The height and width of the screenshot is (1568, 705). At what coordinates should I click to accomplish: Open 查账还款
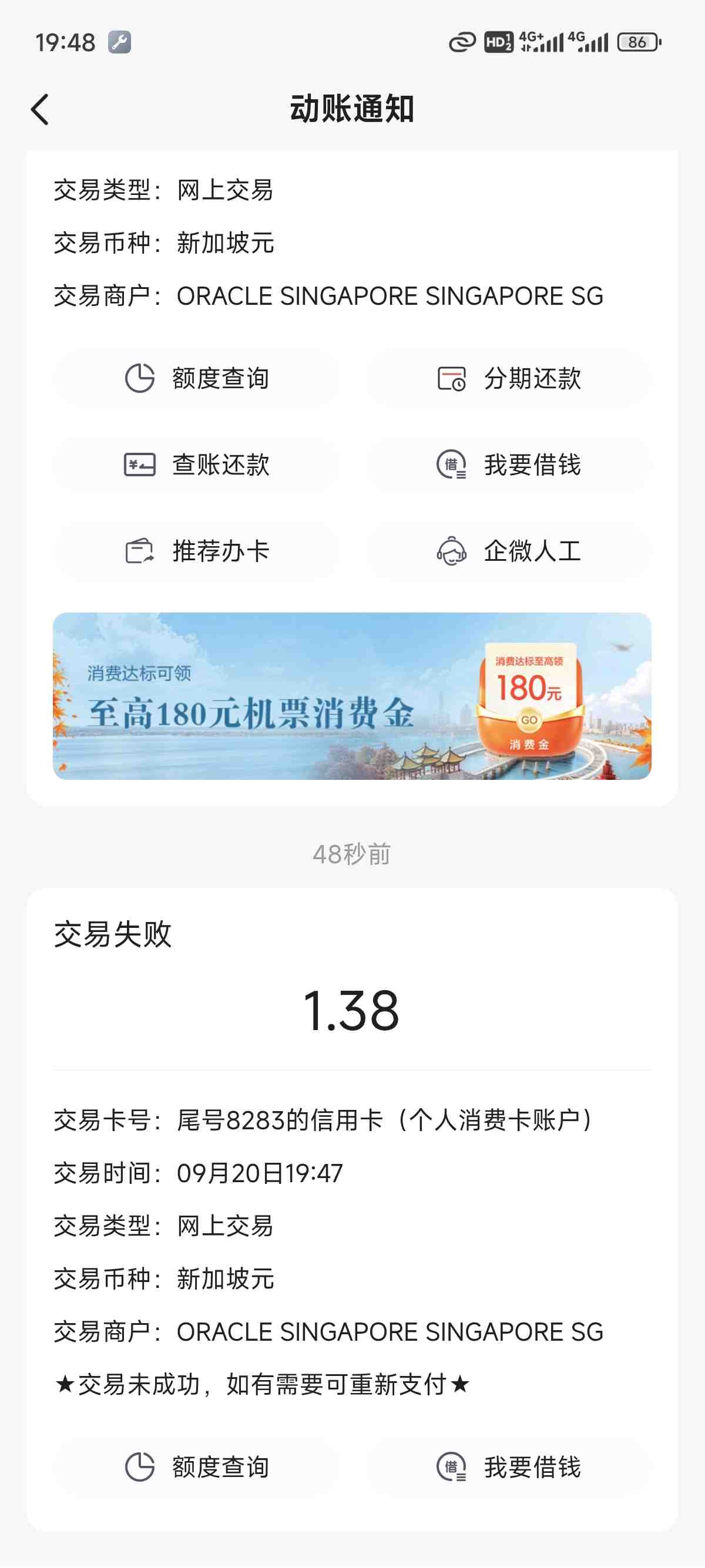[x=196, y=465]
